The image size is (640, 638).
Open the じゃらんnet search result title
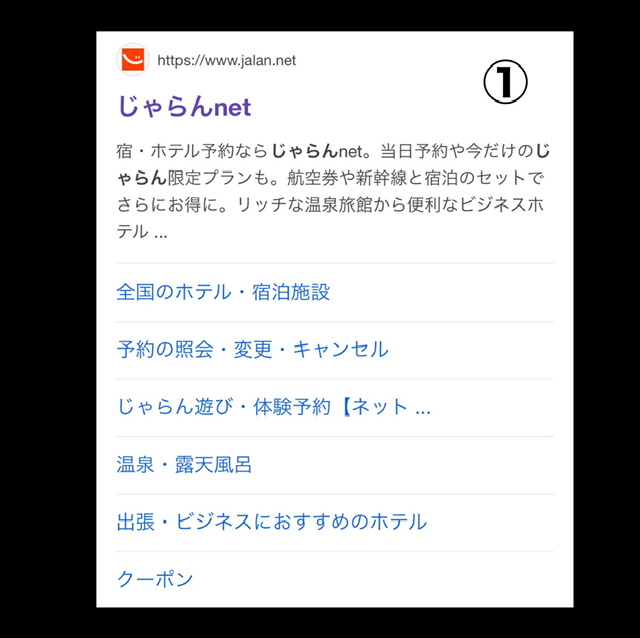[x=184, y=107]
